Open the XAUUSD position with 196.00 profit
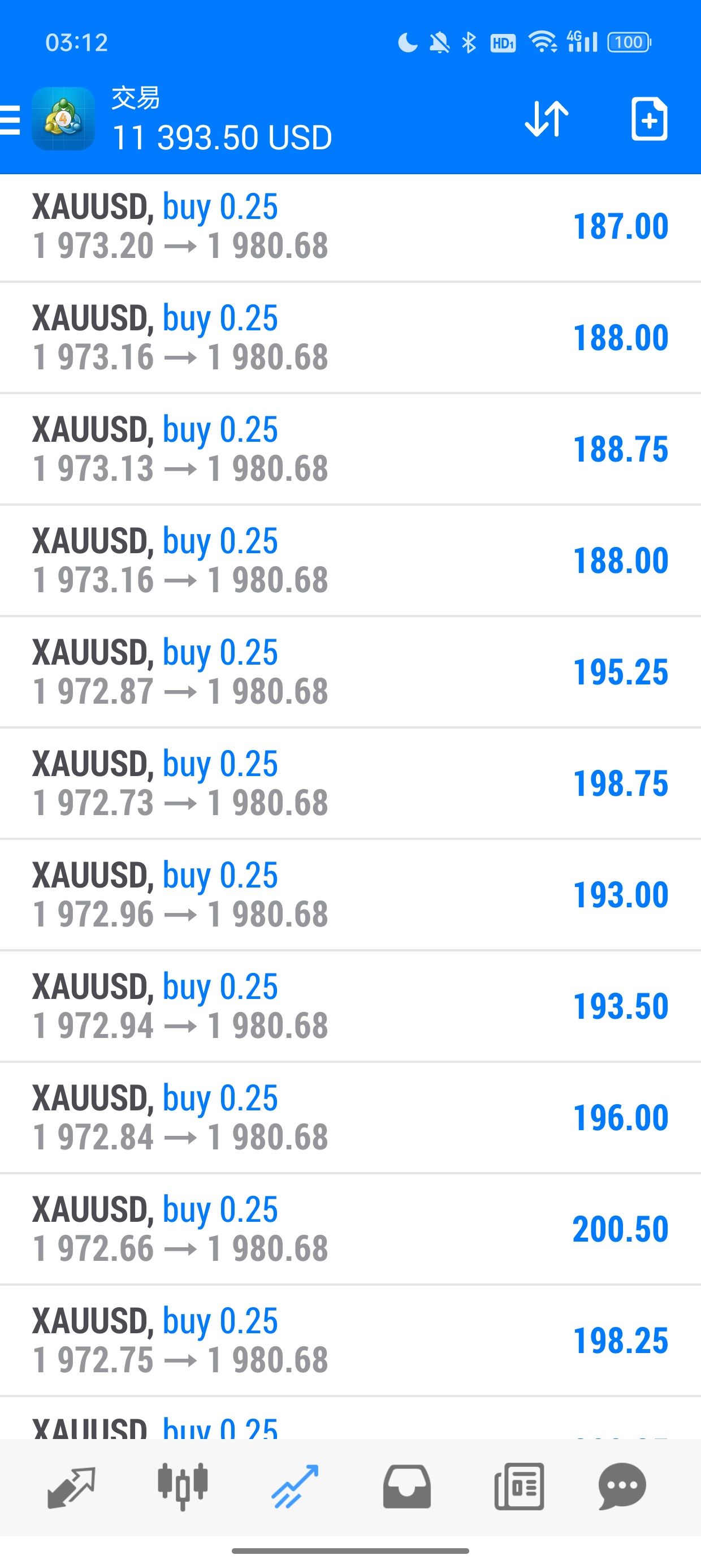This screenshot has height=1568, width=701. point(350,1118)
